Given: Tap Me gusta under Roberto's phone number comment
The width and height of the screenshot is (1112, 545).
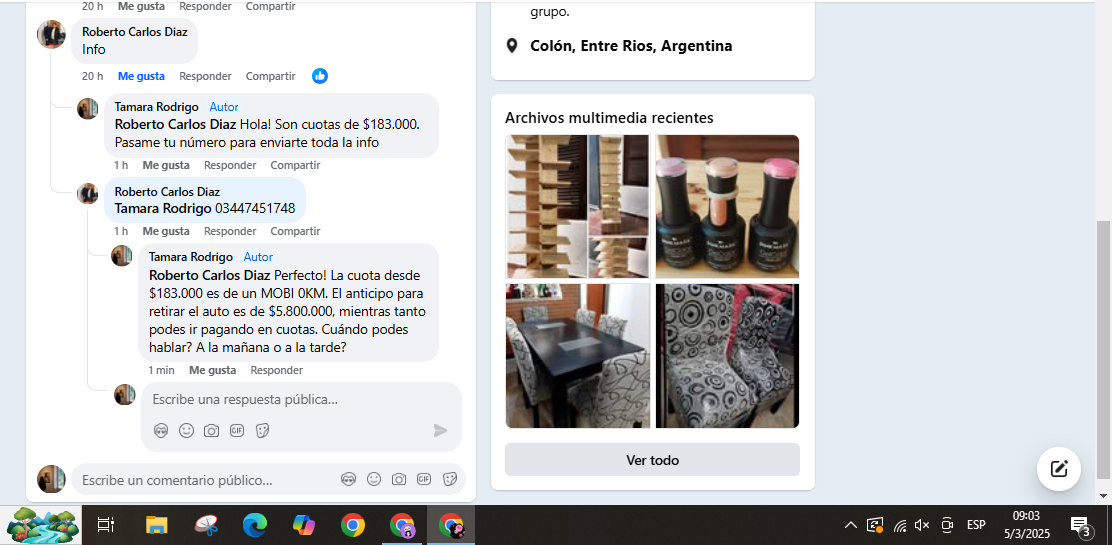Looking at the screenshot, I should point(165,231).
